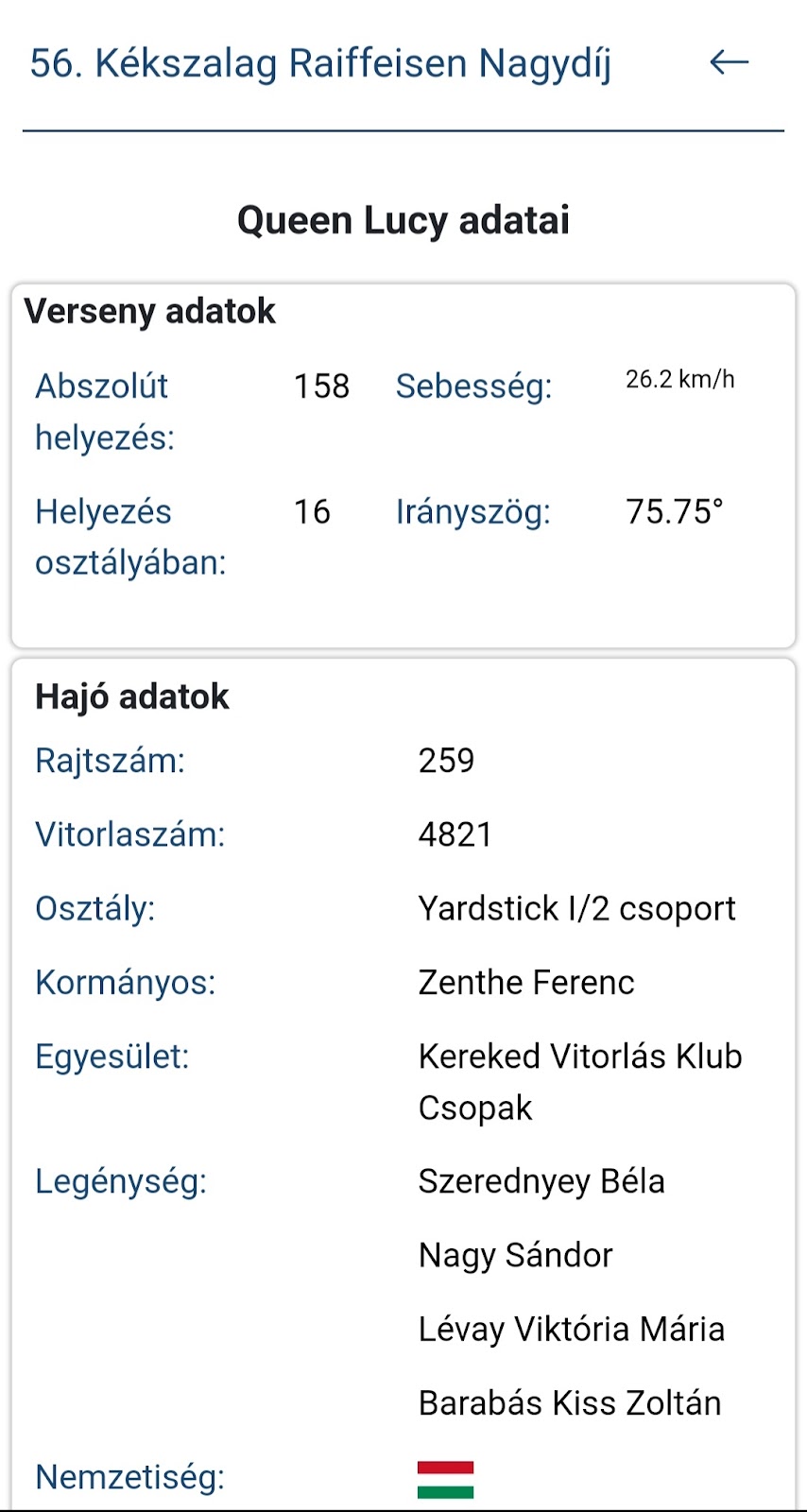Screen dimensions: 807x1512
Task: Go back using the arrow icon
Action: [729, 62]
